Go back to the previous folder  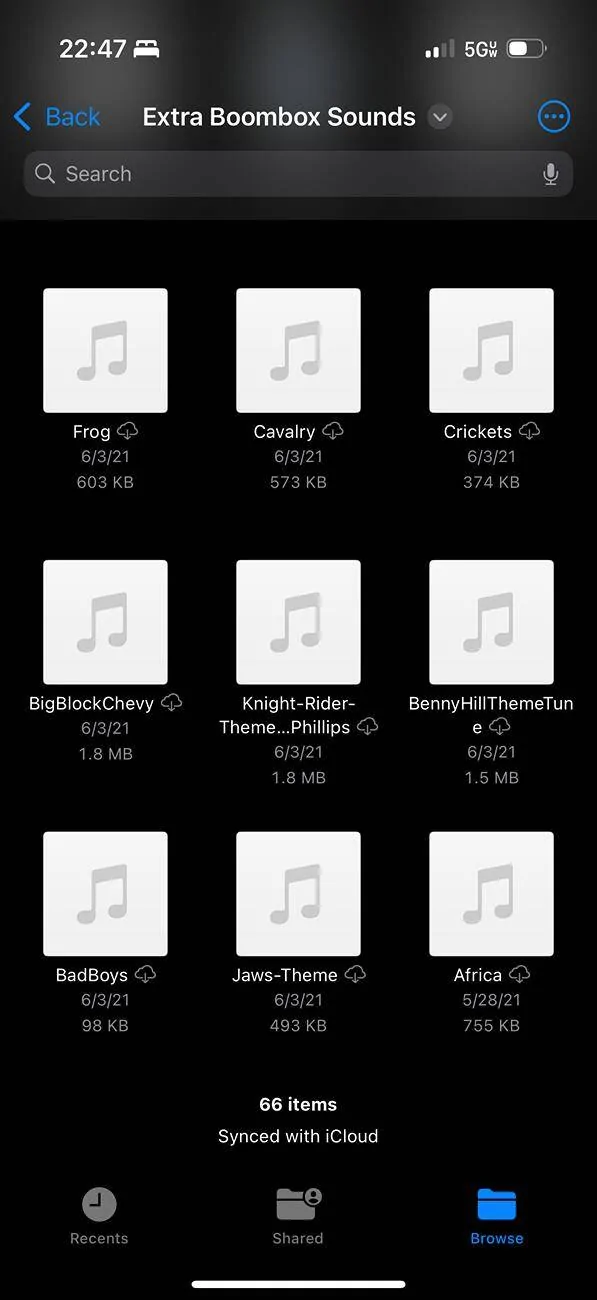(57, 117)
